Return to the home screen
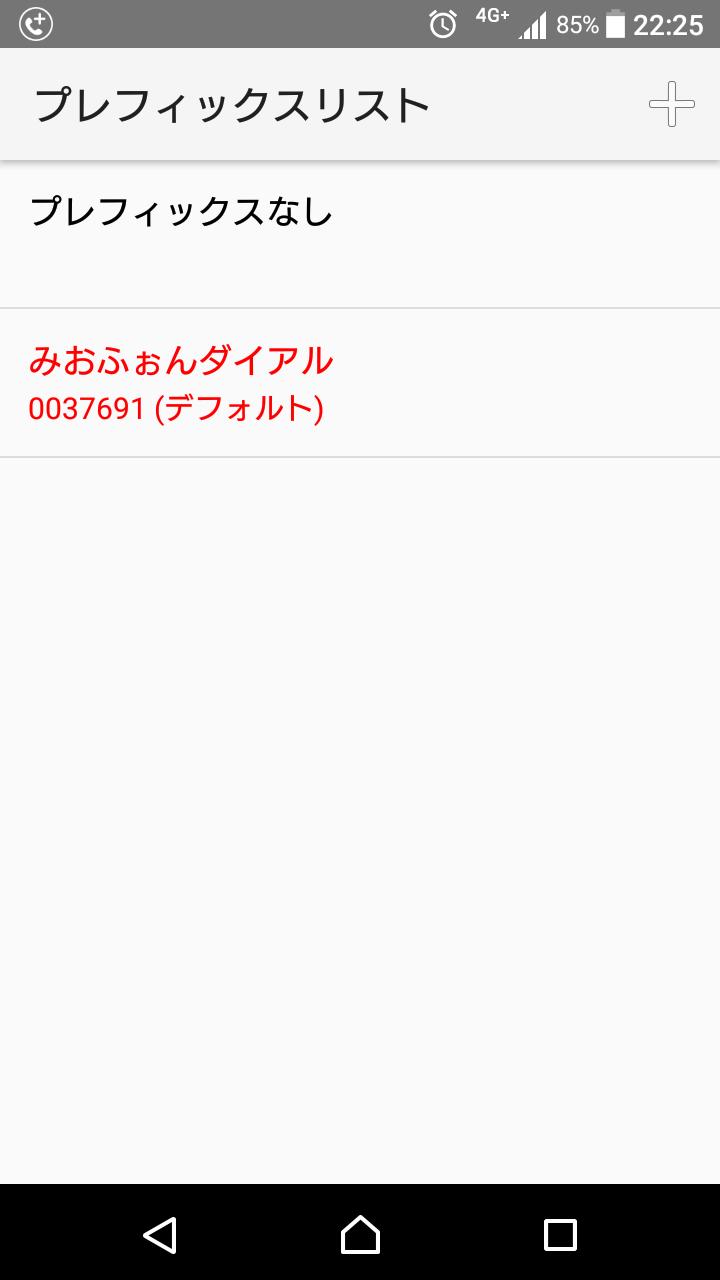The image size is (720, 1280). click(x=360, y=1234)
